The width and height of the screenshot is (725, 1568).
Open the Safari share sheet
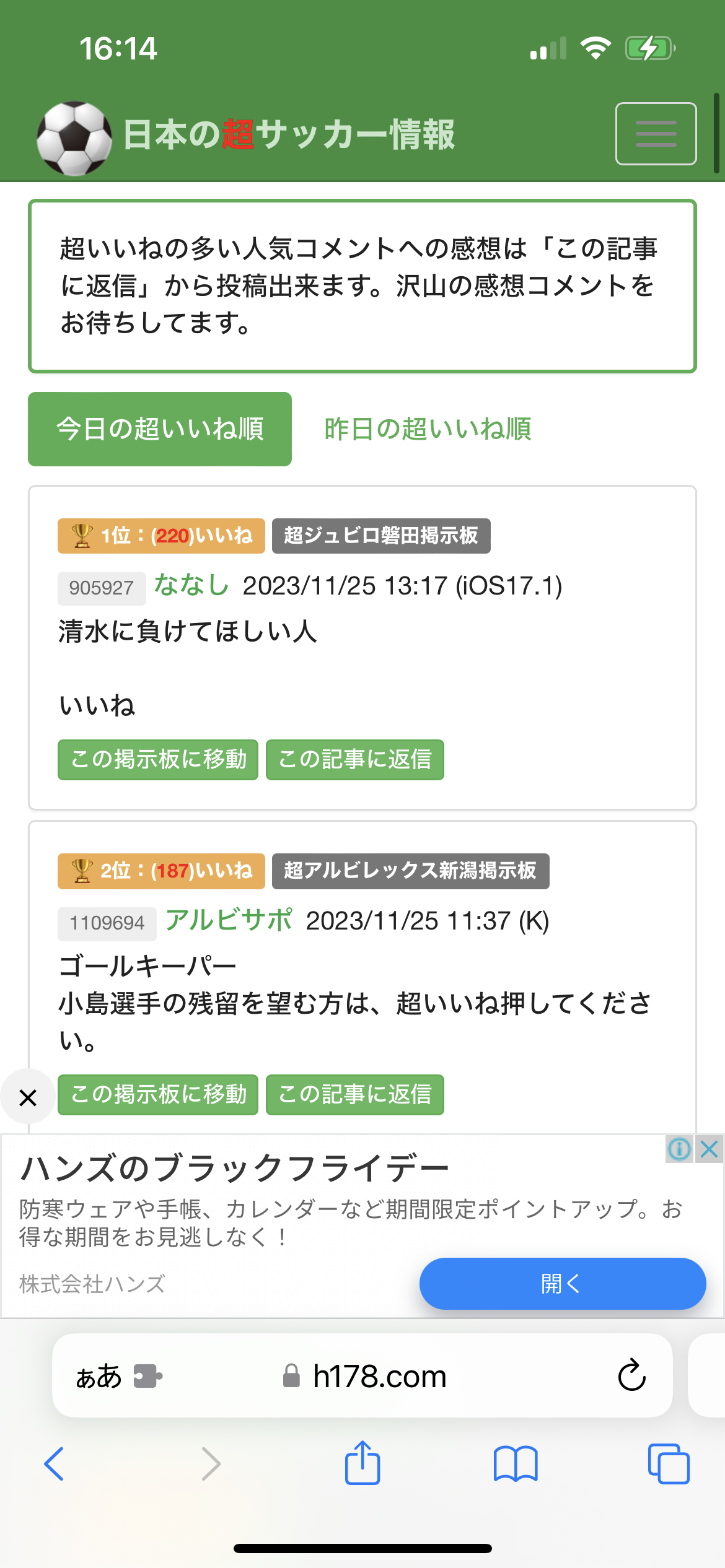click(362, 1464)
